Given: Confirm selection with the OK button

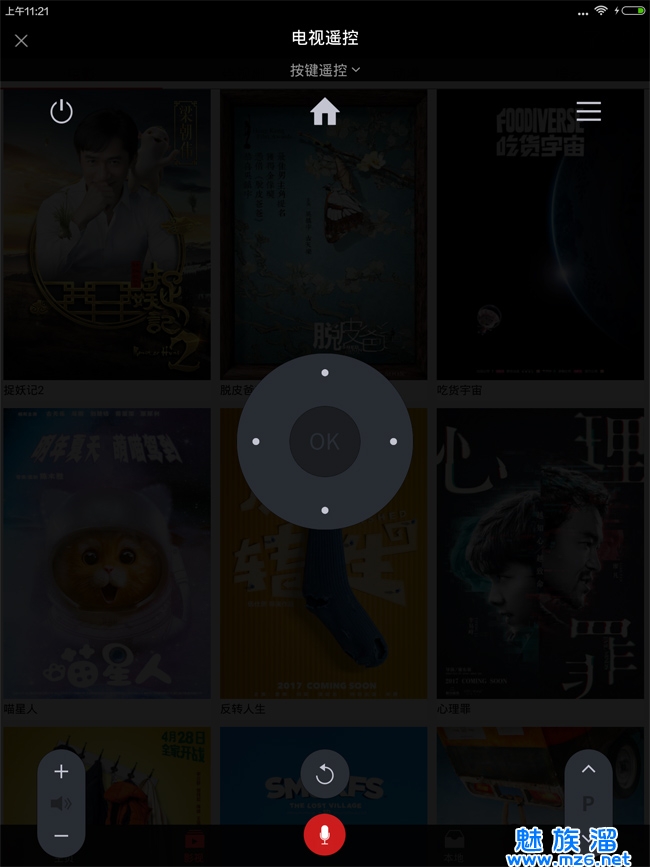Looking at the screenshot, I should click(325, 441).
